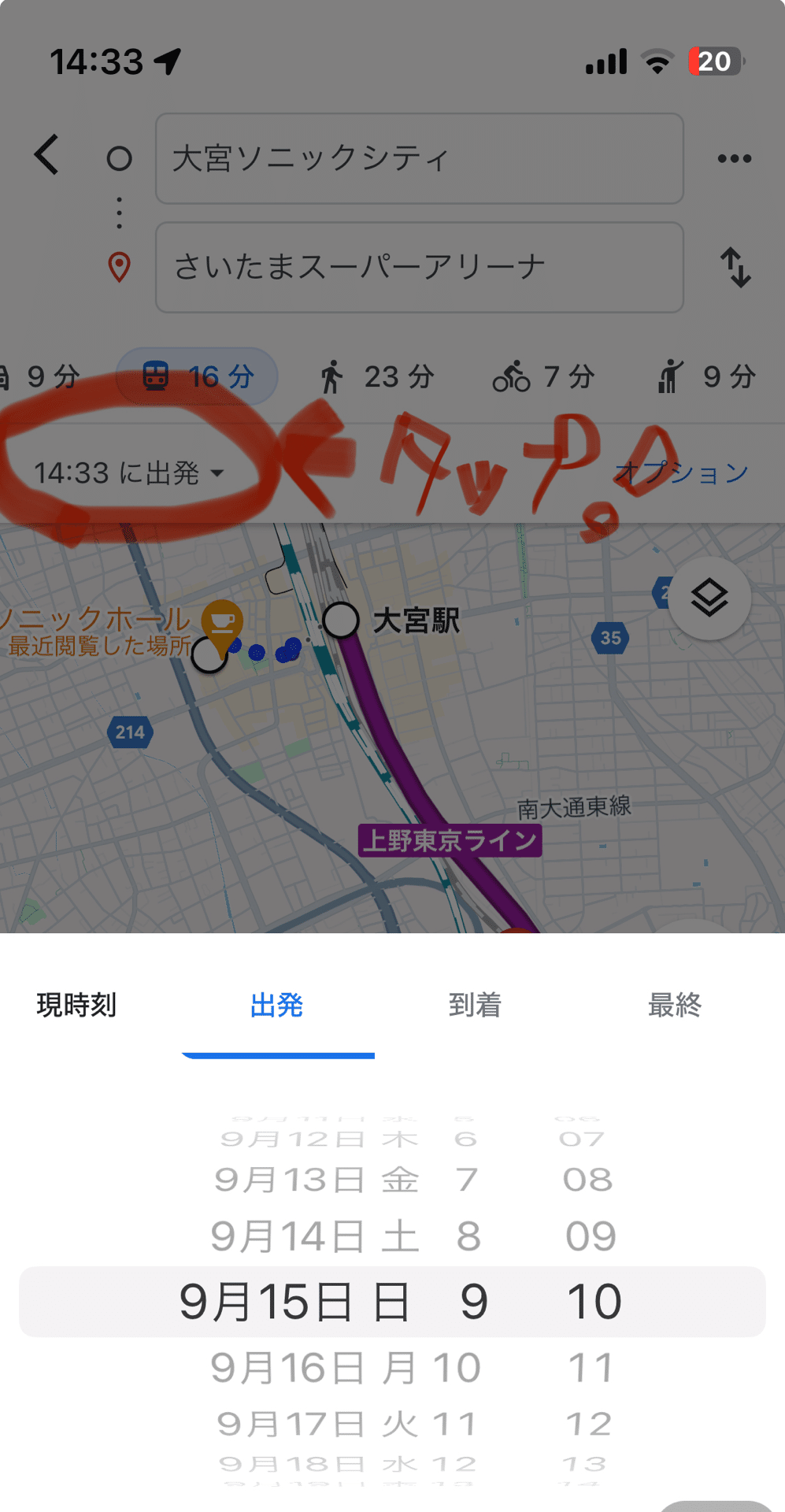Image resolution: width=785 pixels, height=1512 pixels.
Task: Pick minute 11 in the wheel
Action: click(591, 1368)
